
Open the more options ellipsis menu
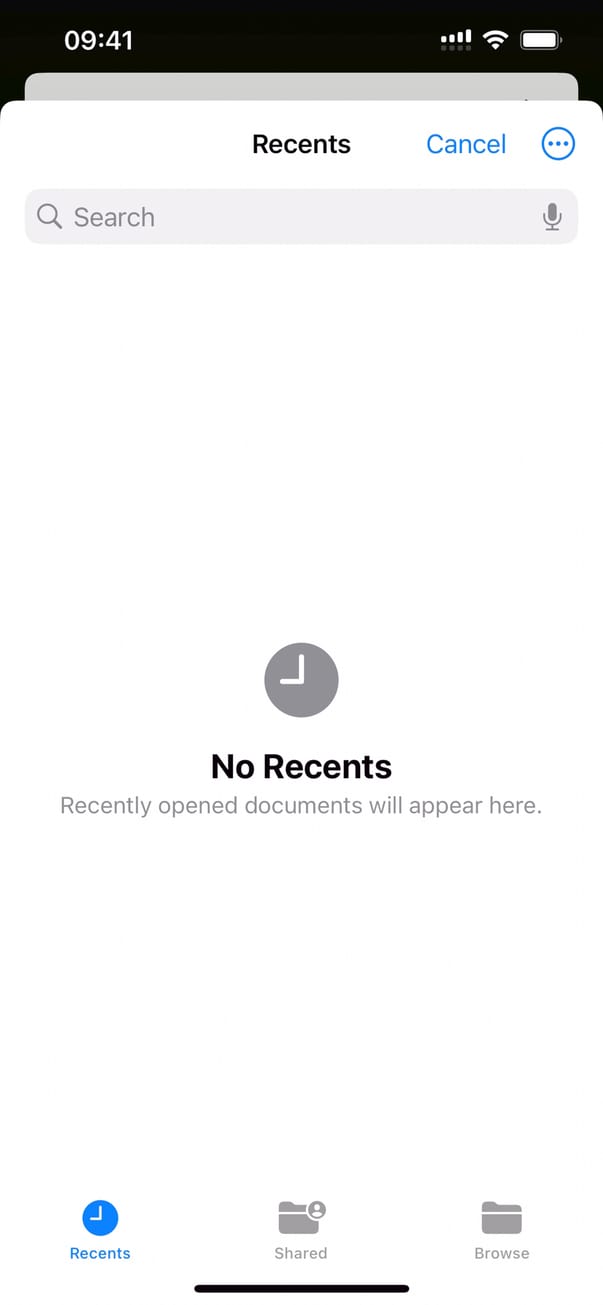click(x=558, y=144)
